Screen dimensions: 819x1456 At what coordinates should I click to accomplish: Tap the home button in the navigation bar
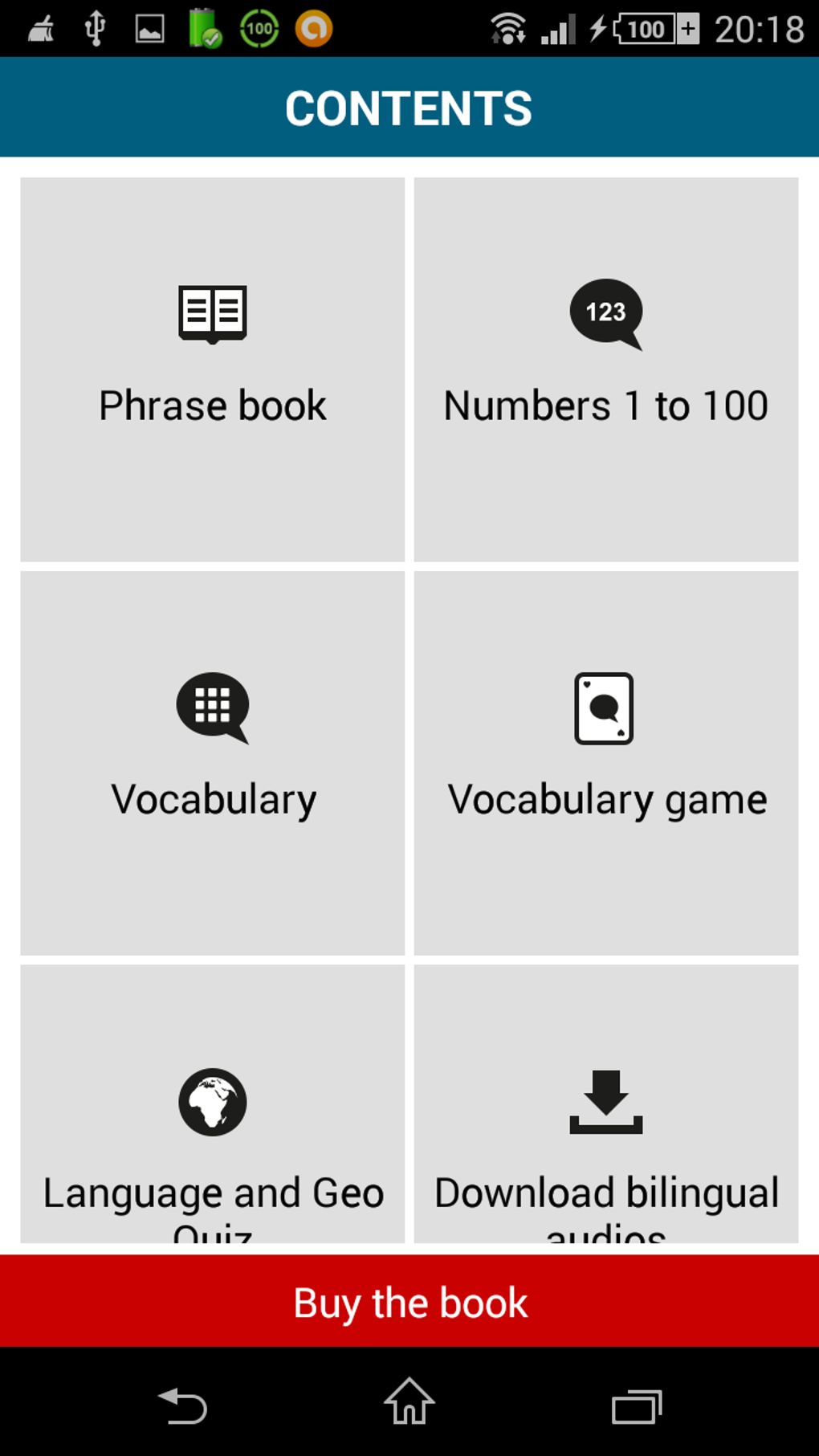coord(409,1404)
